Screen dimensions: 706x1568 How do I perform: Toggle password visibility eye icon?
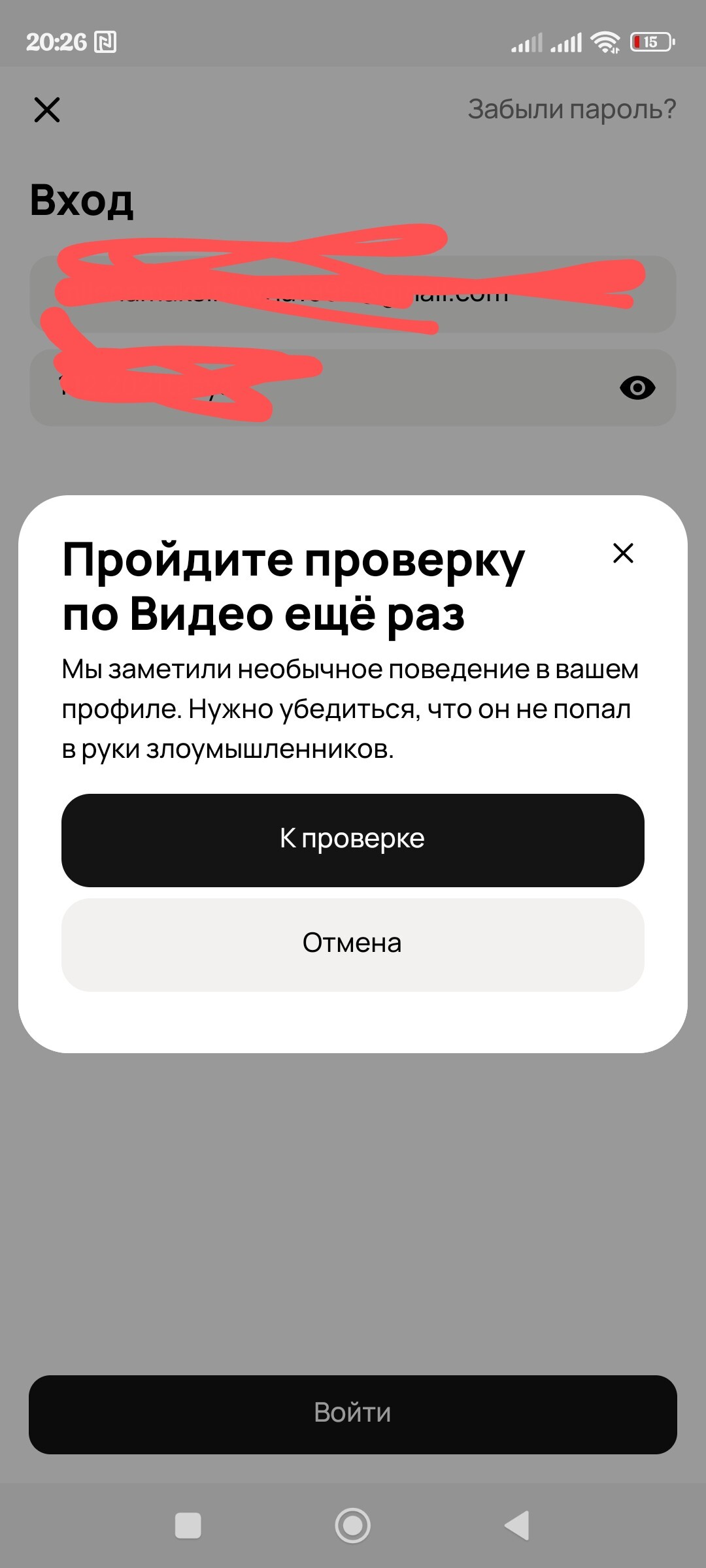(x=637, y=388)
